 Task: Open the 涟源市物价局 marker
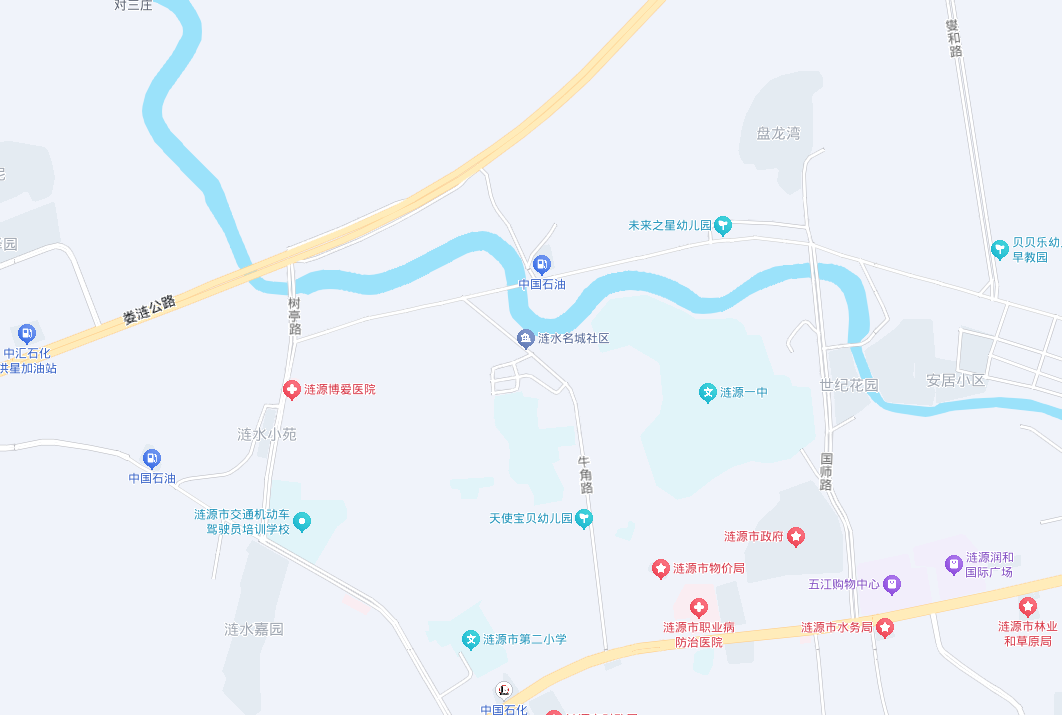point(660,569)
